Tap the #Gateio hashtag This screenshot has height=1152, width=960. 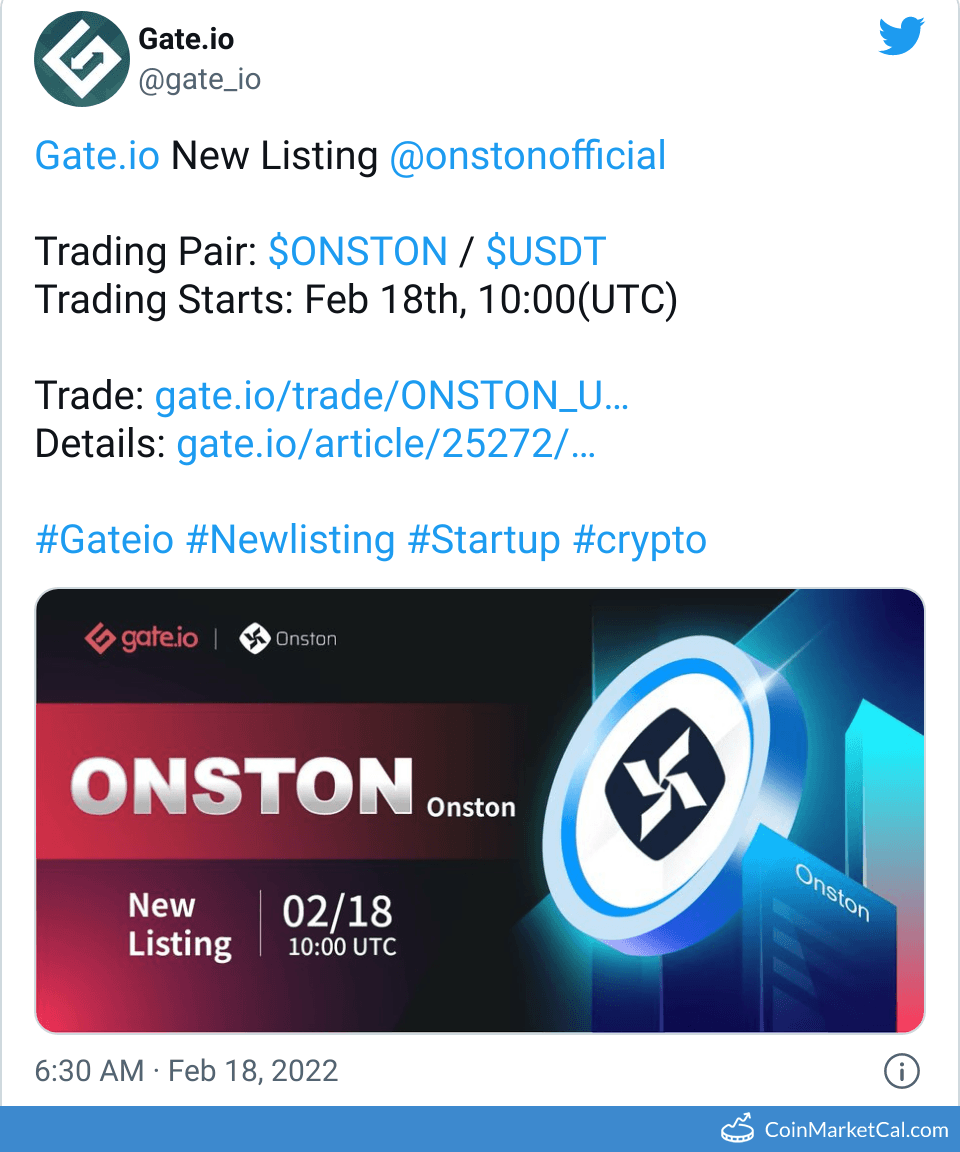(105, 540)
